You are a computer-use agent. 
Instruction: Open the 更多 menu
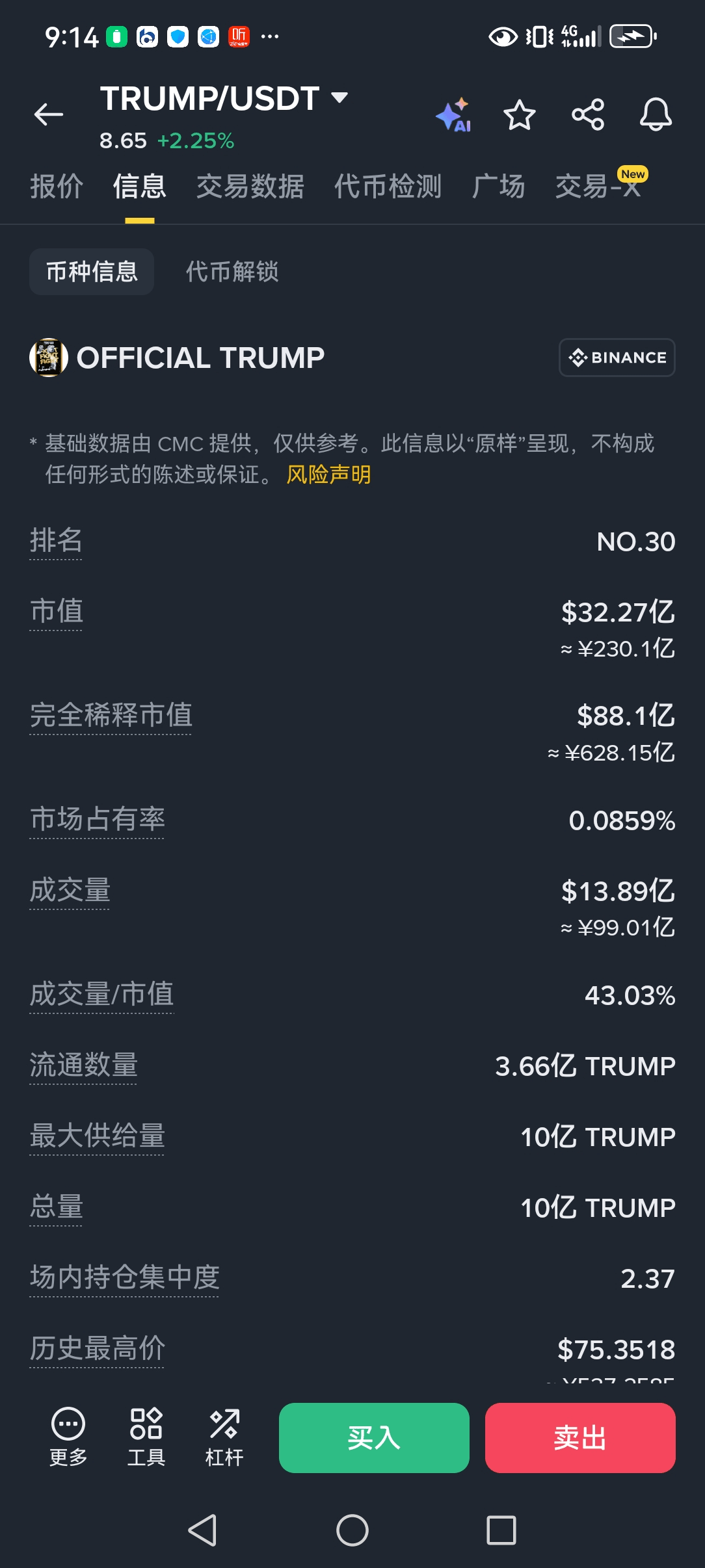pos(68,1437)
